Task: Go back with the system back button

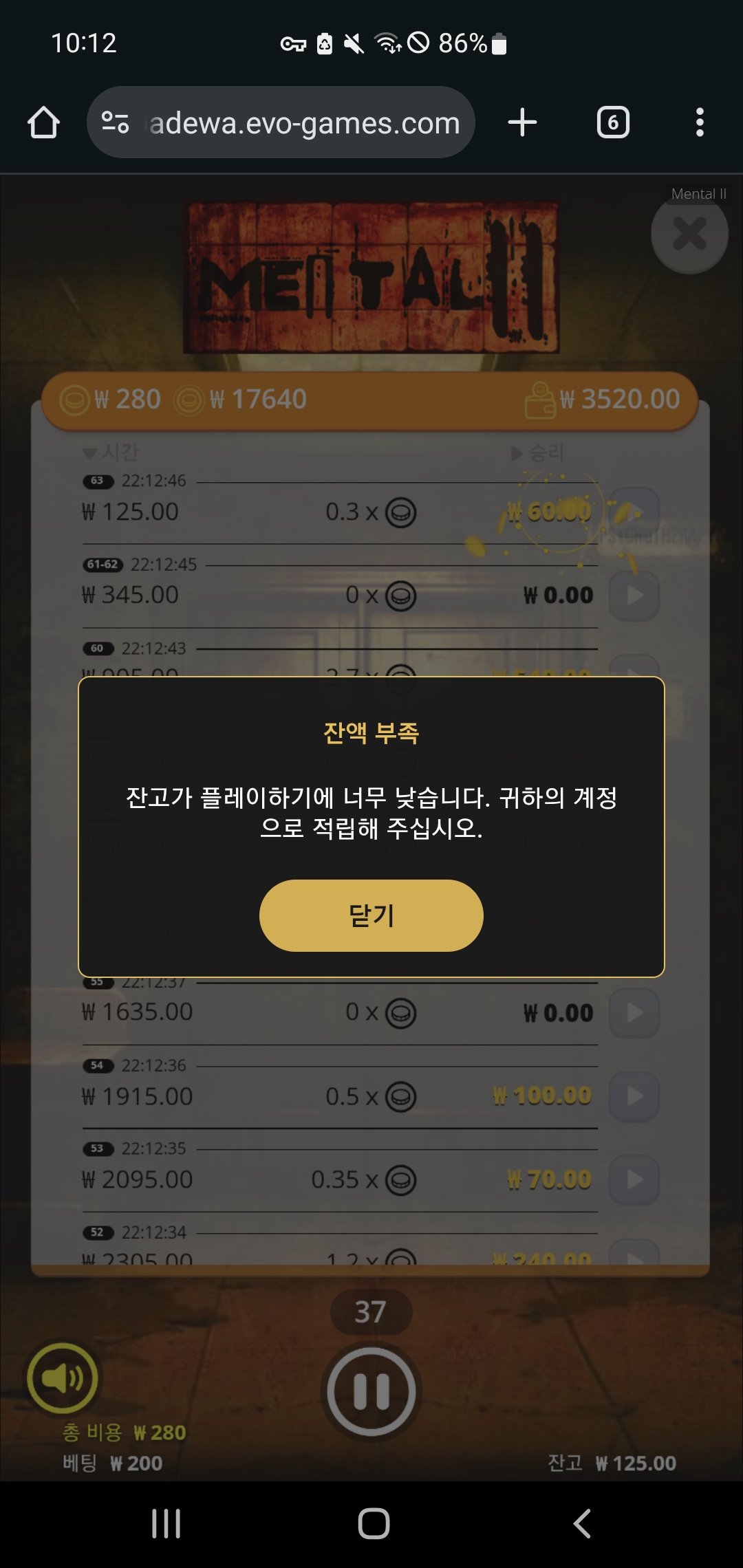Action: 582,1523
